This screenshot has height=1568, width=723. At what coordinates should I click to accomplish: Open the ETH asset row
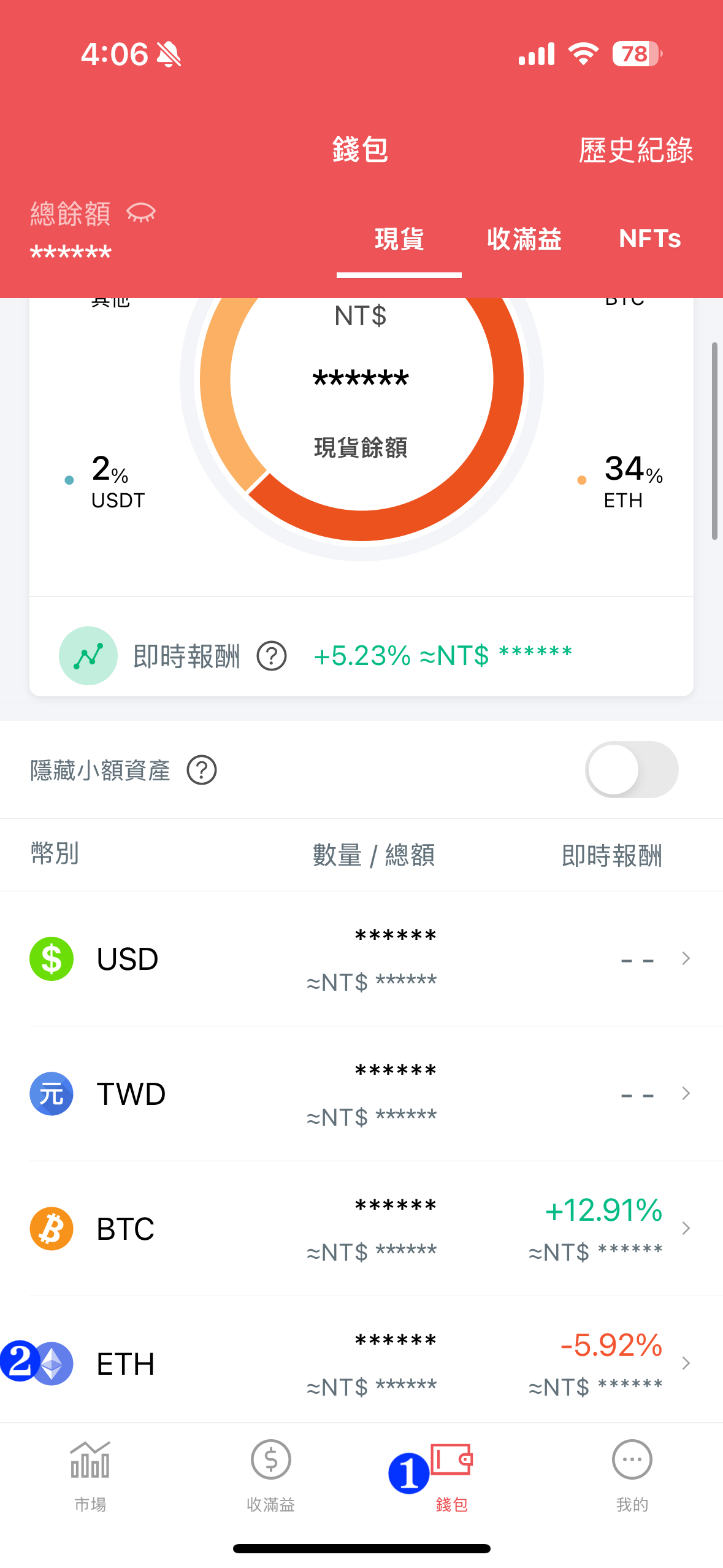pyautogui.click(x=361, y=1364)
